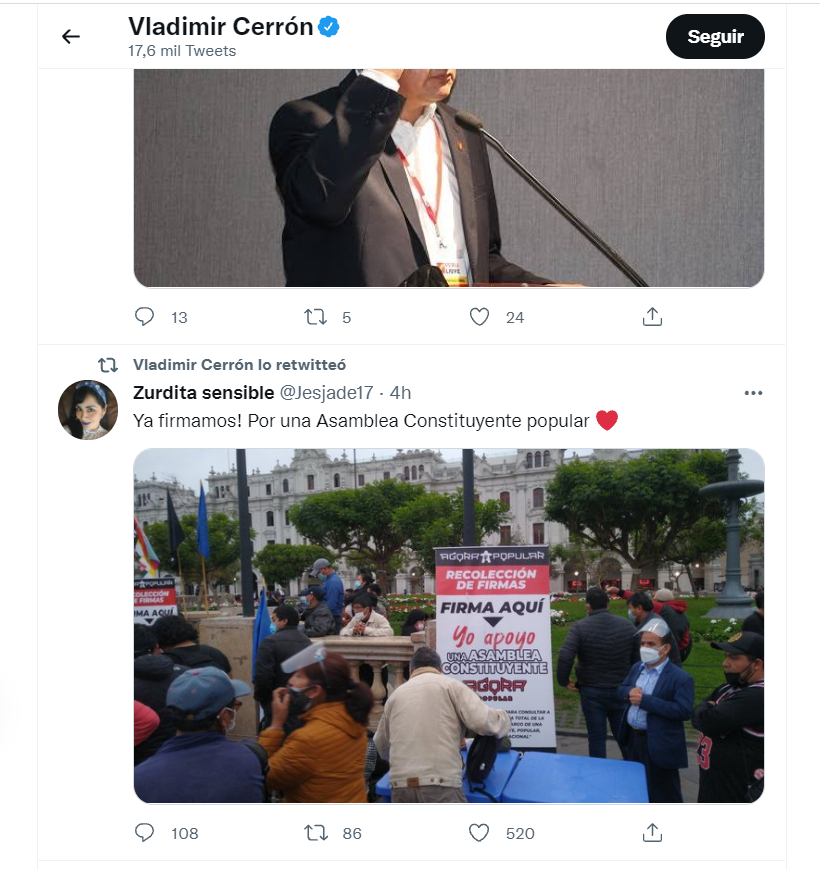The height and width of the screenshot is (870, 820).
Task: Go back with the arrow icon
Action: point(70,37)
